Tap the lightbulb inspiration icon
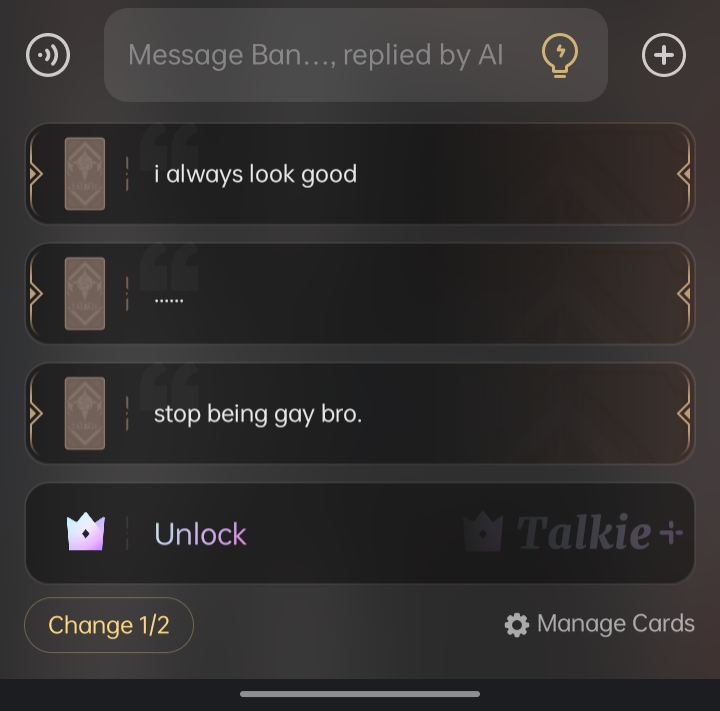The image size is (720, 711). tap(560, 55)
